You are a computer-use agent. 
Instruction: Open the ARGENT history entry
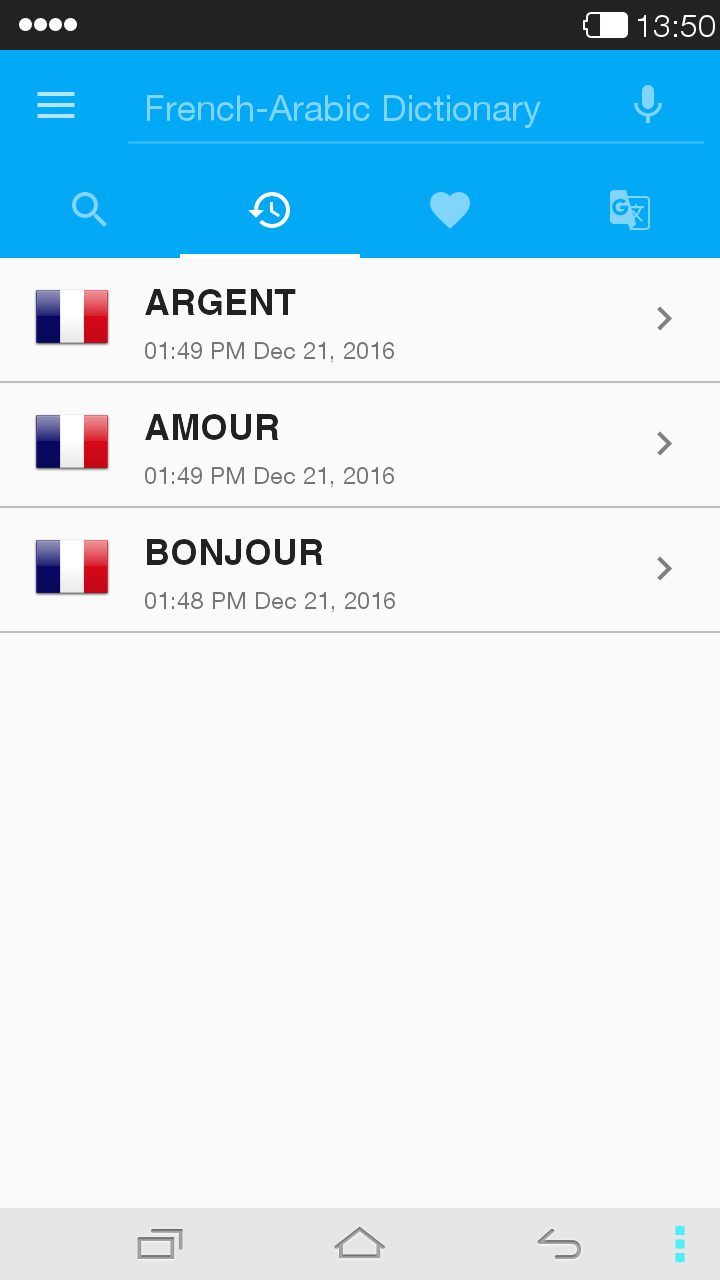360,320
